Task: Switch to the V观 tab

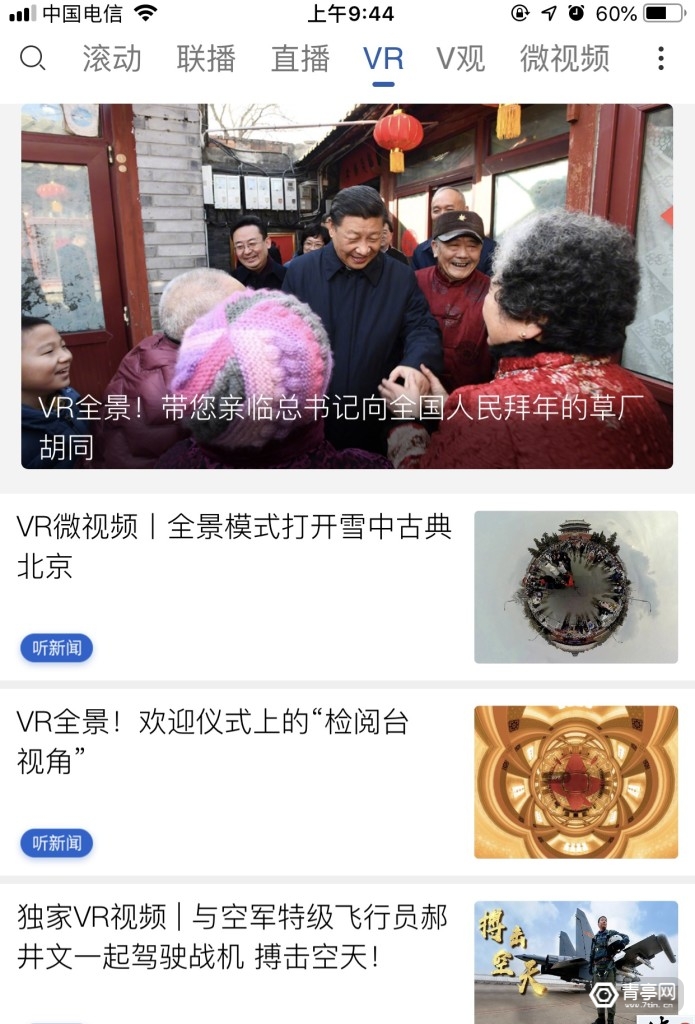Action: (x=460, y=58)
